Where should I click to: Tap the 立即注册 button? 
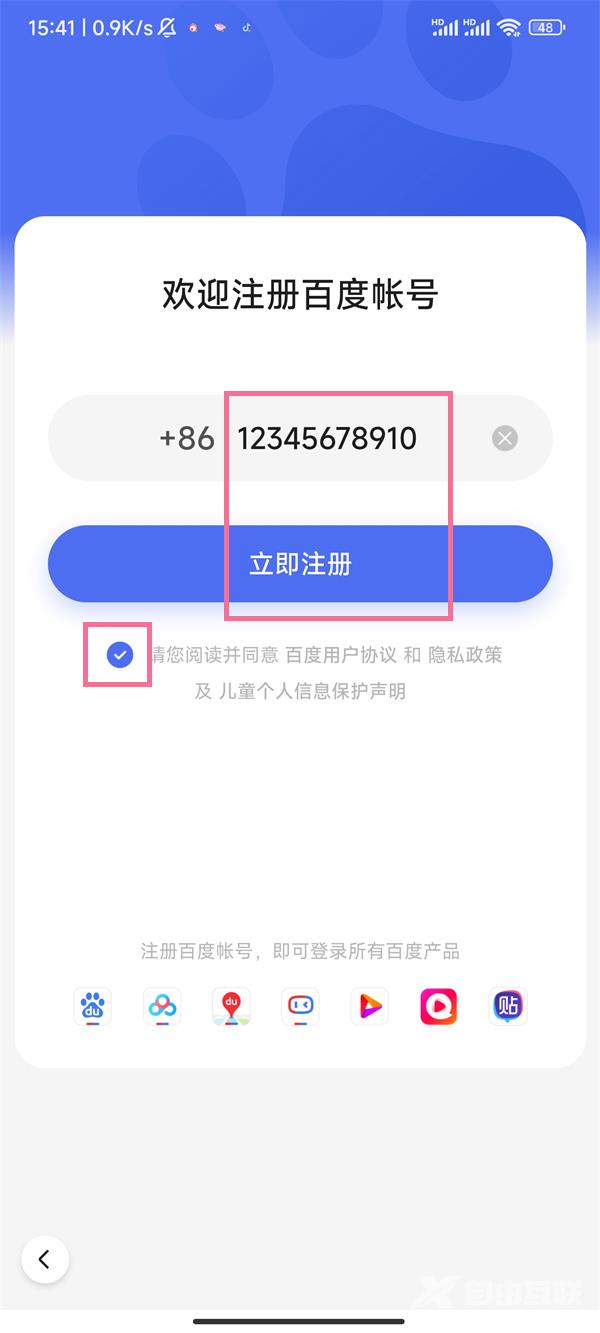click(x=300, y=564)
